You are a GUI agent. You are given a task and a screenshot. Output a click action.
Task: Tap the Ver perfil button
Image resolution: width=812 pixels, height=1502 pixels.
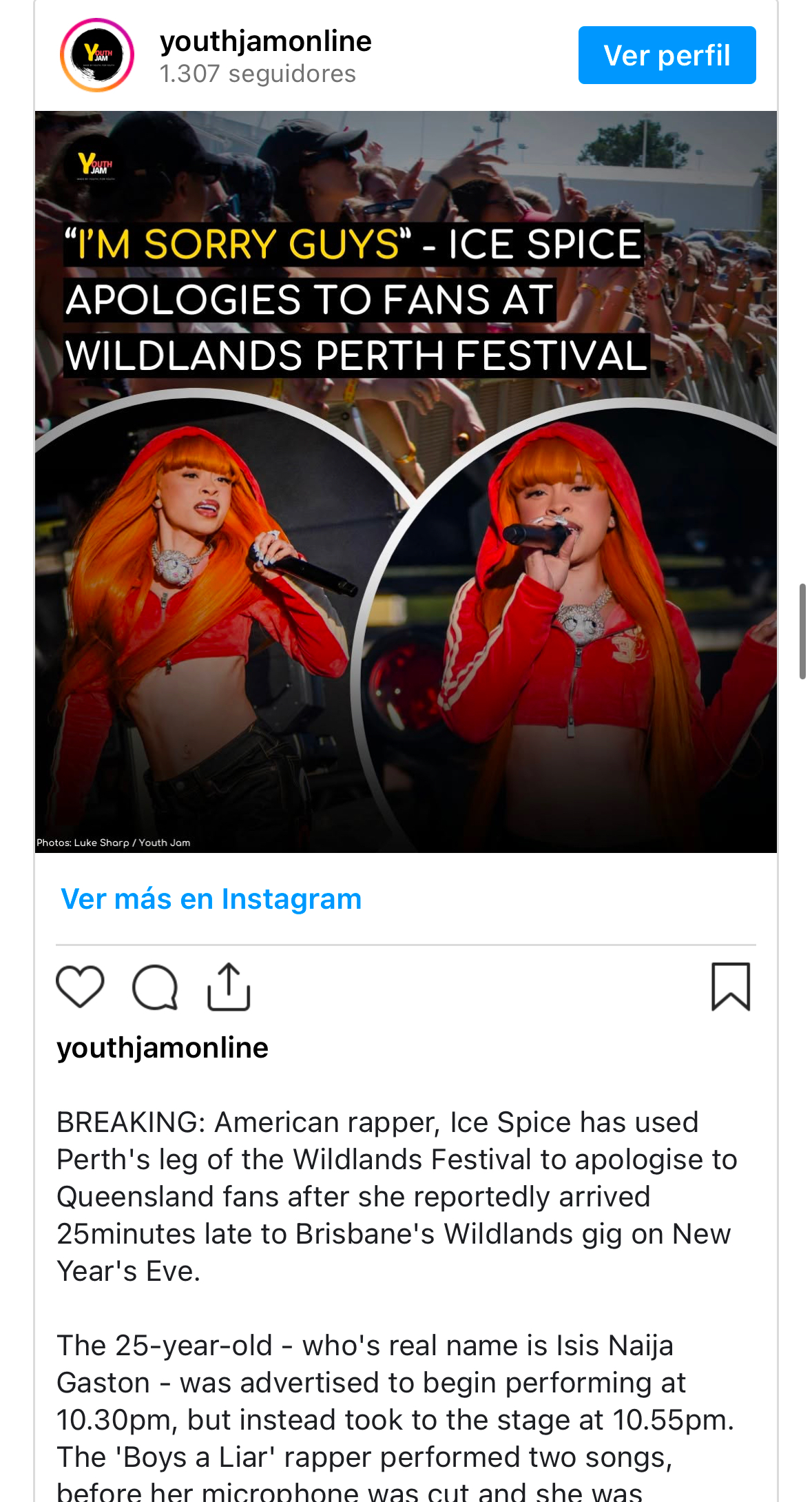(667, 55)
